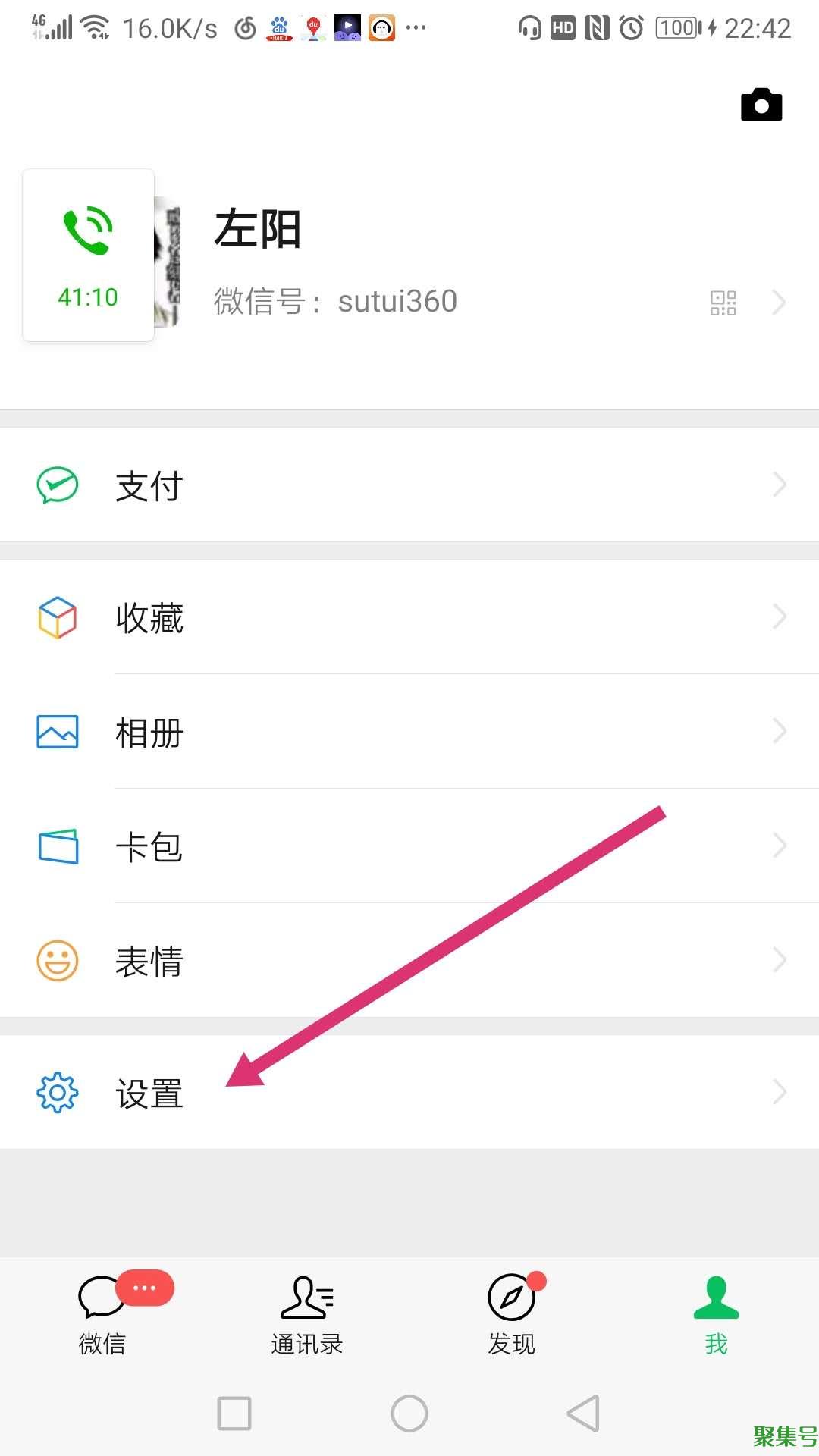Open 收藏 (Favorites) row

(409, 617)
